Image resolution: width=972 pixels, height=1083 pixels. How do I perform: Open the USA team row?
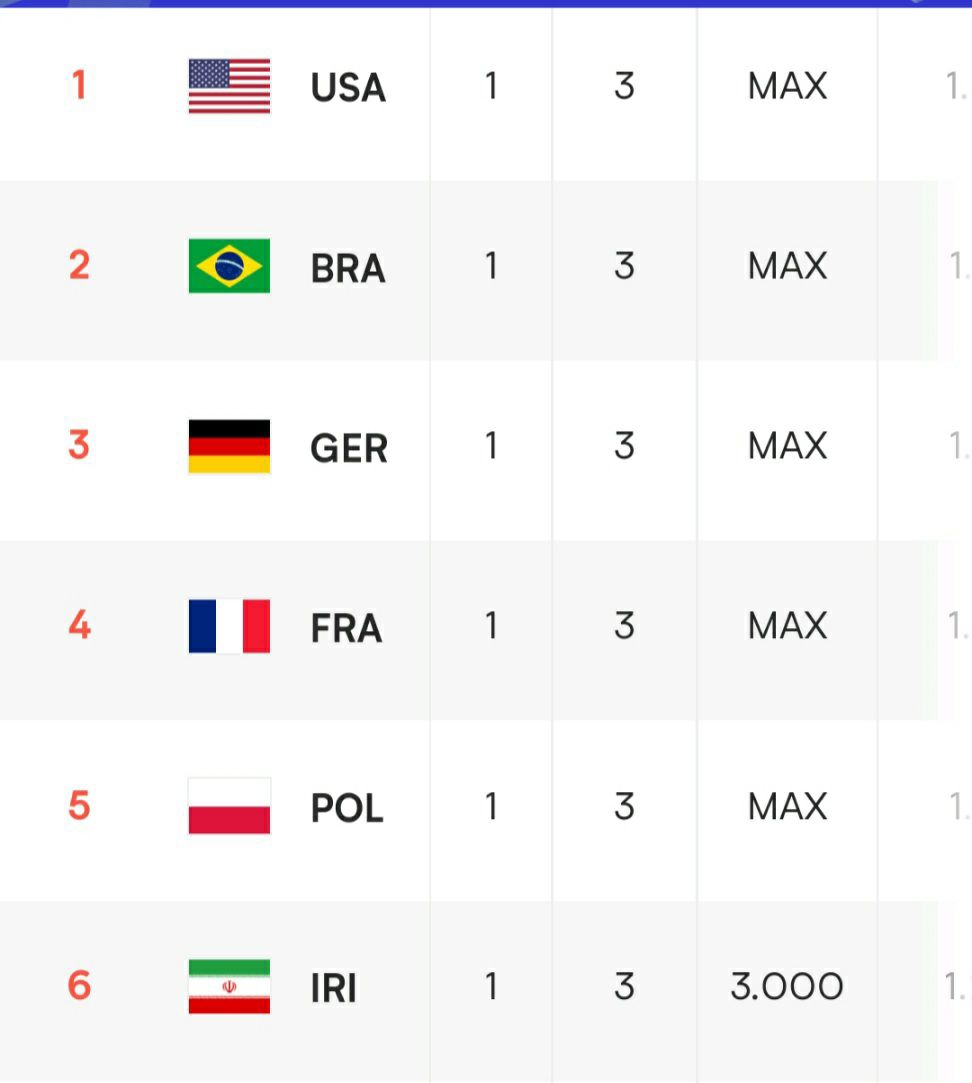point(347,87)
